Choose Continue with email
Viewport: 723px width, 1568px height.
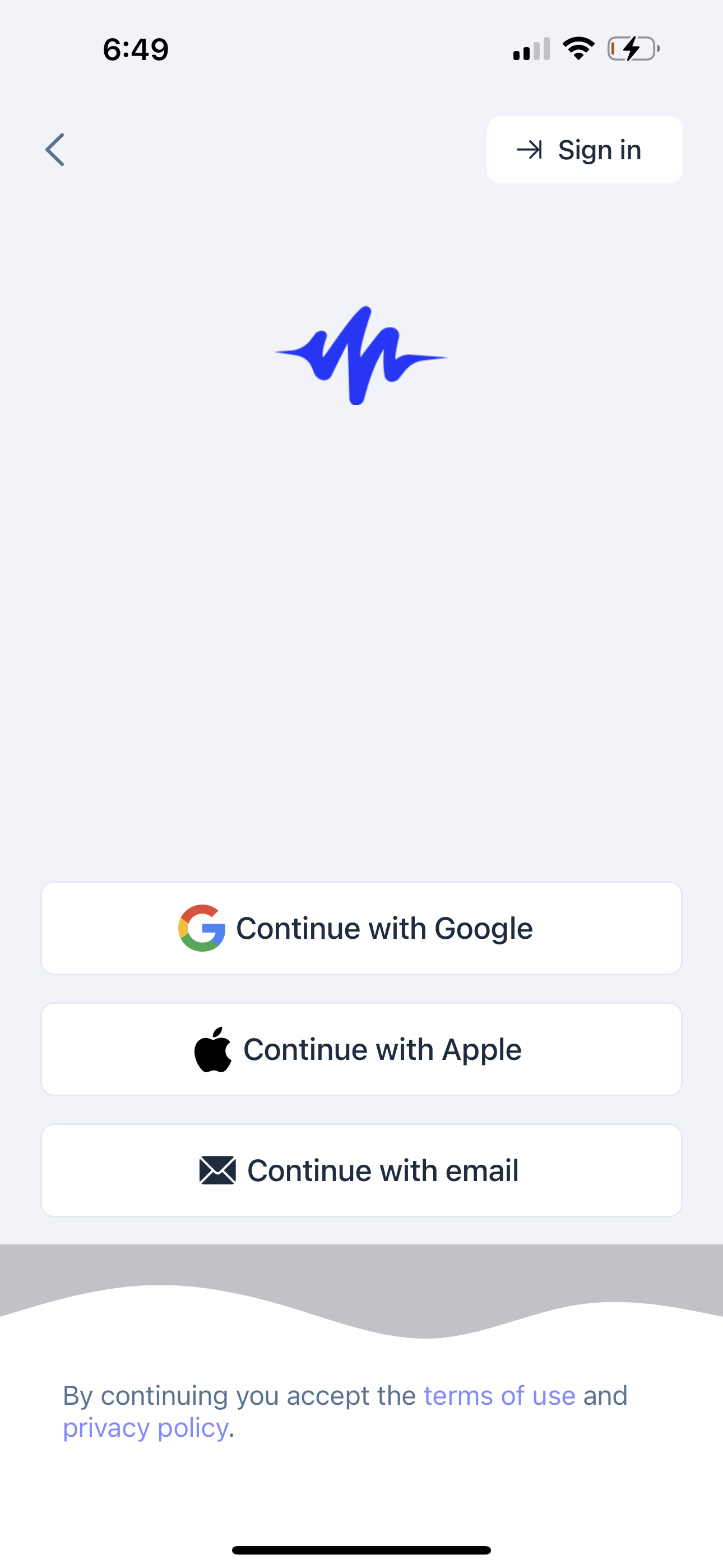[x=361, y=1169]
